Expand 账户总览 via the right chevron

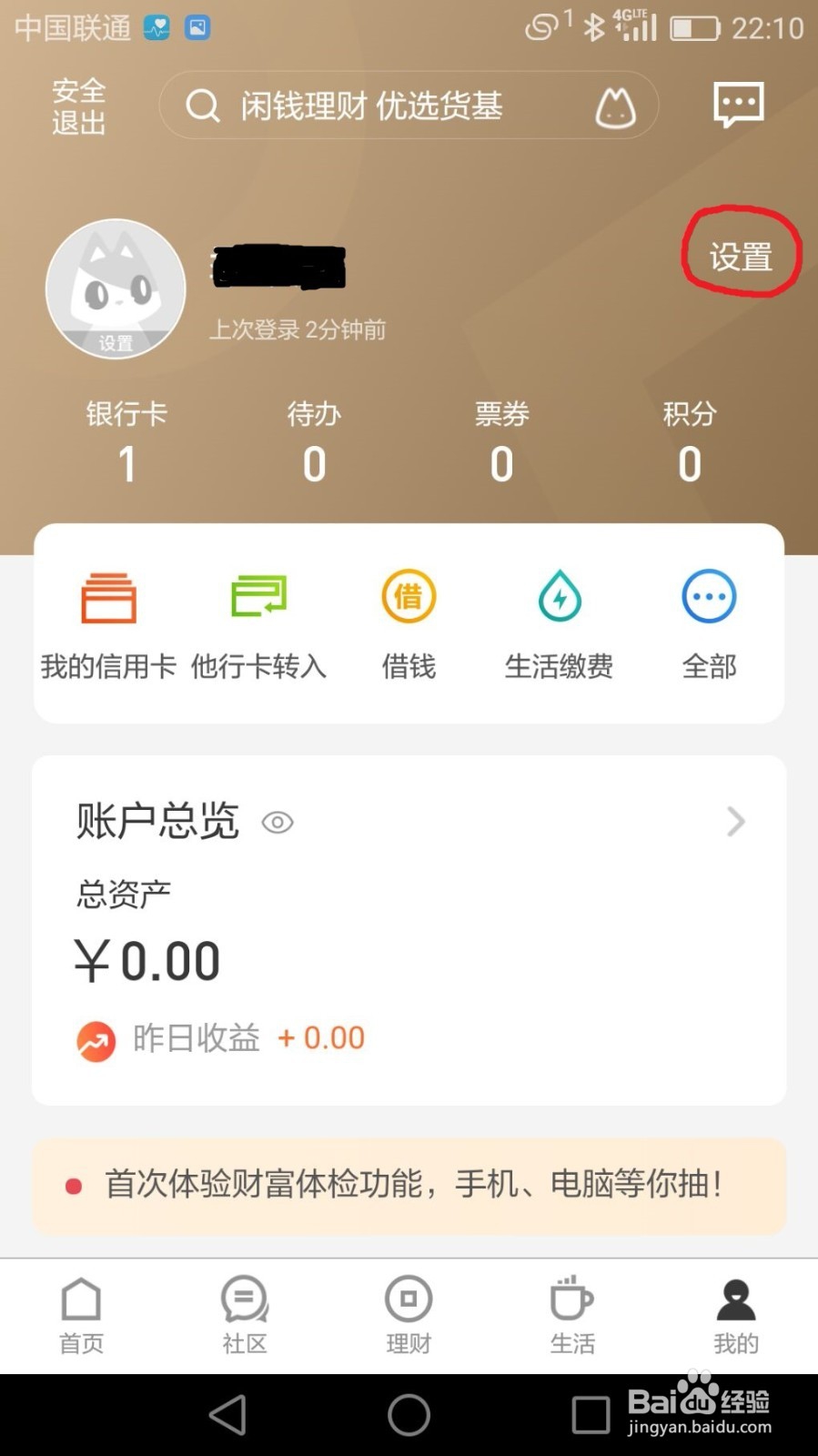click(735, 822)
